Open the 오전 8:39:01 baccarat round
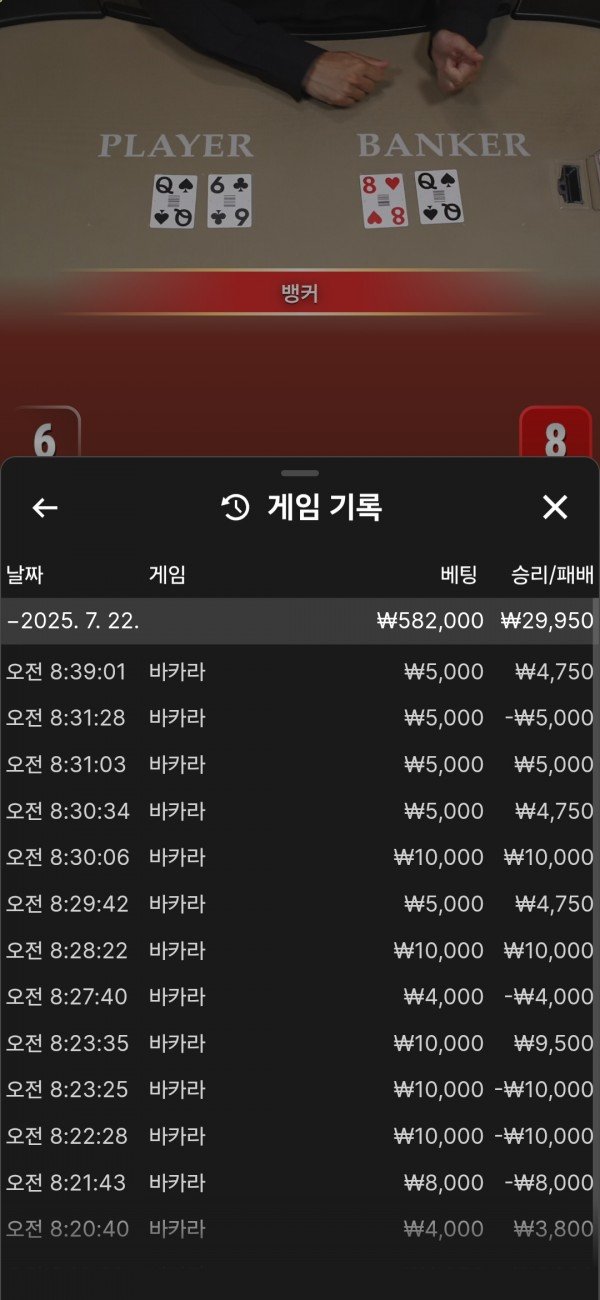 tap(299, 672)
